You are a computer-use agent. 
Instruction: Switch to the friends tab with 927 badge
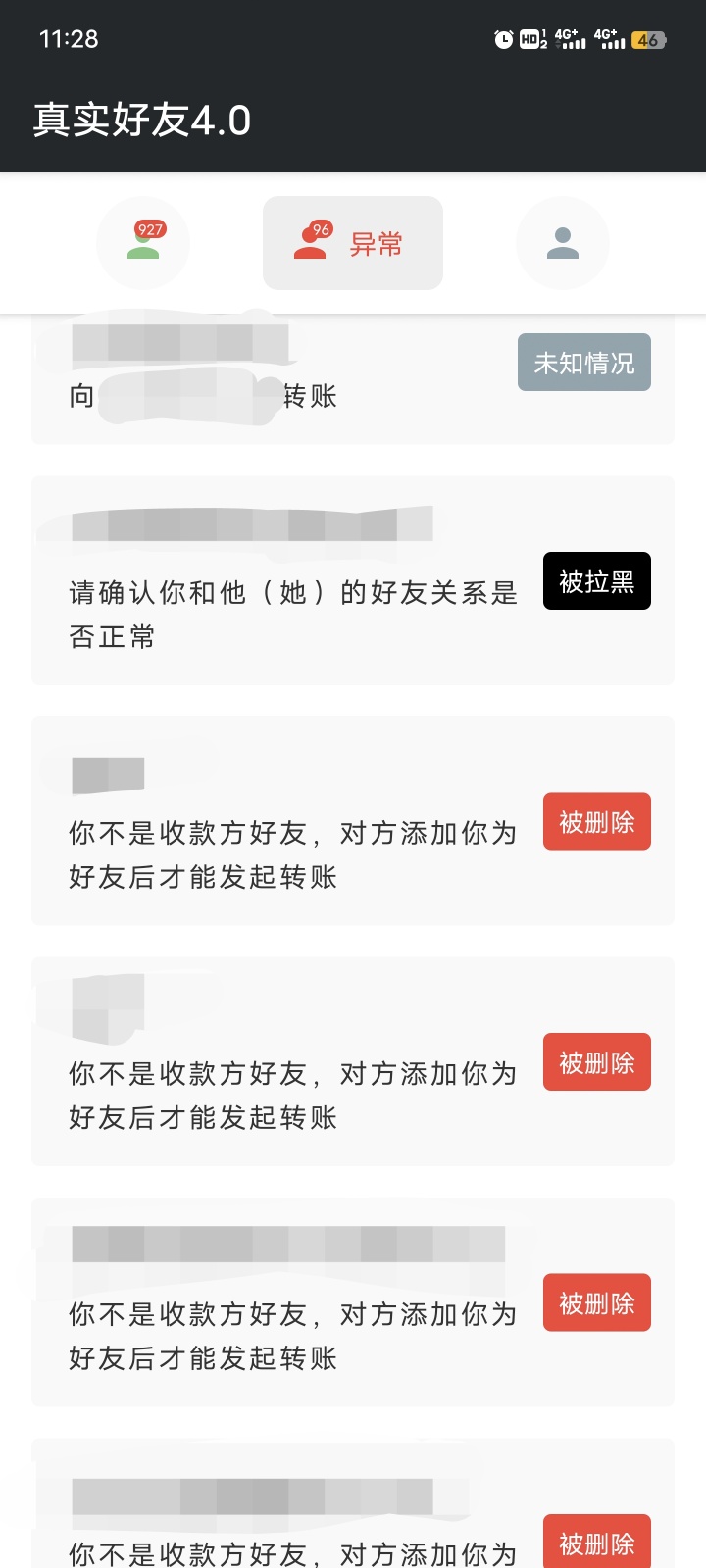tap(143, 243)
